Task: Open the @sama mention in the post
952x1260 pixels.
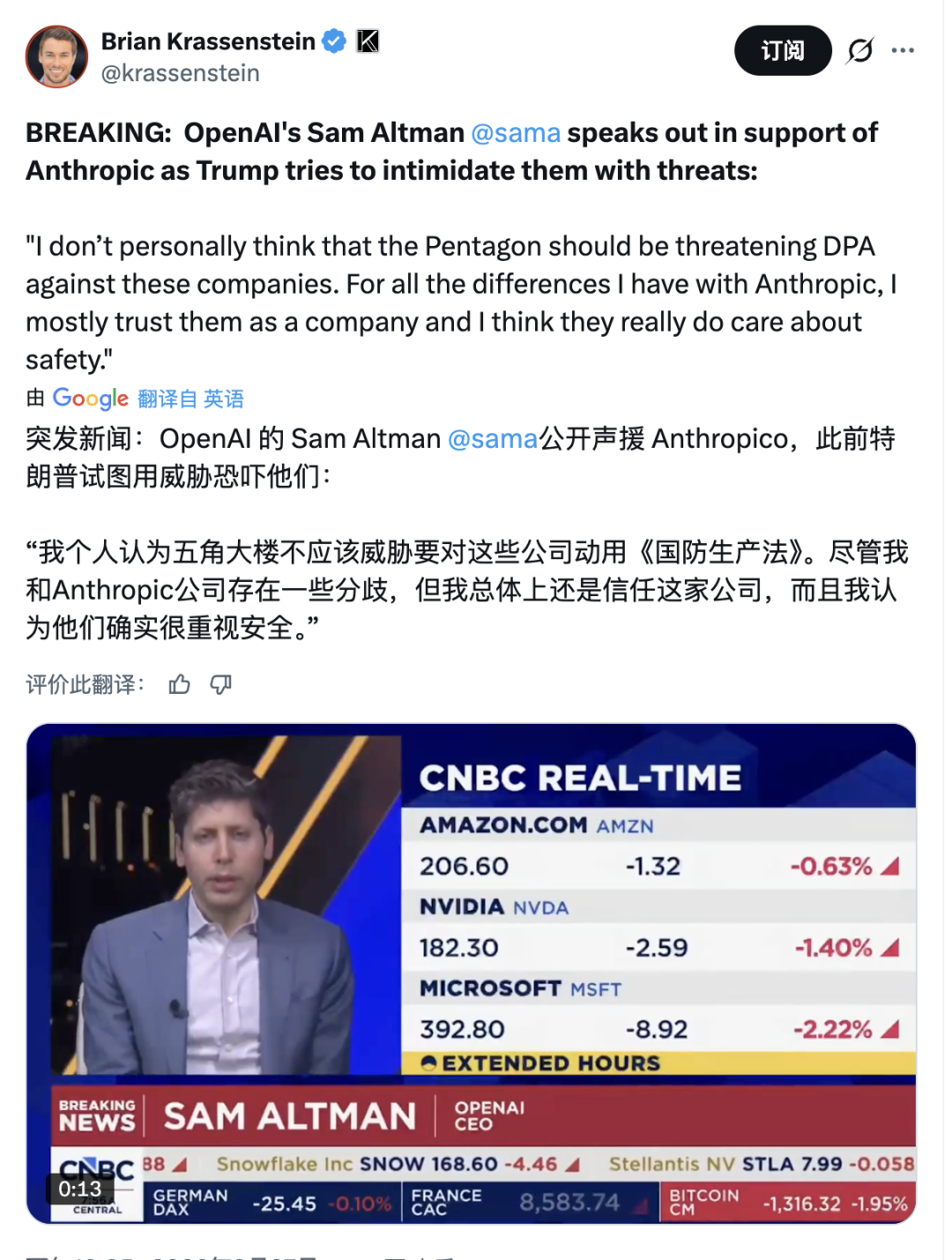Action: 516,133
